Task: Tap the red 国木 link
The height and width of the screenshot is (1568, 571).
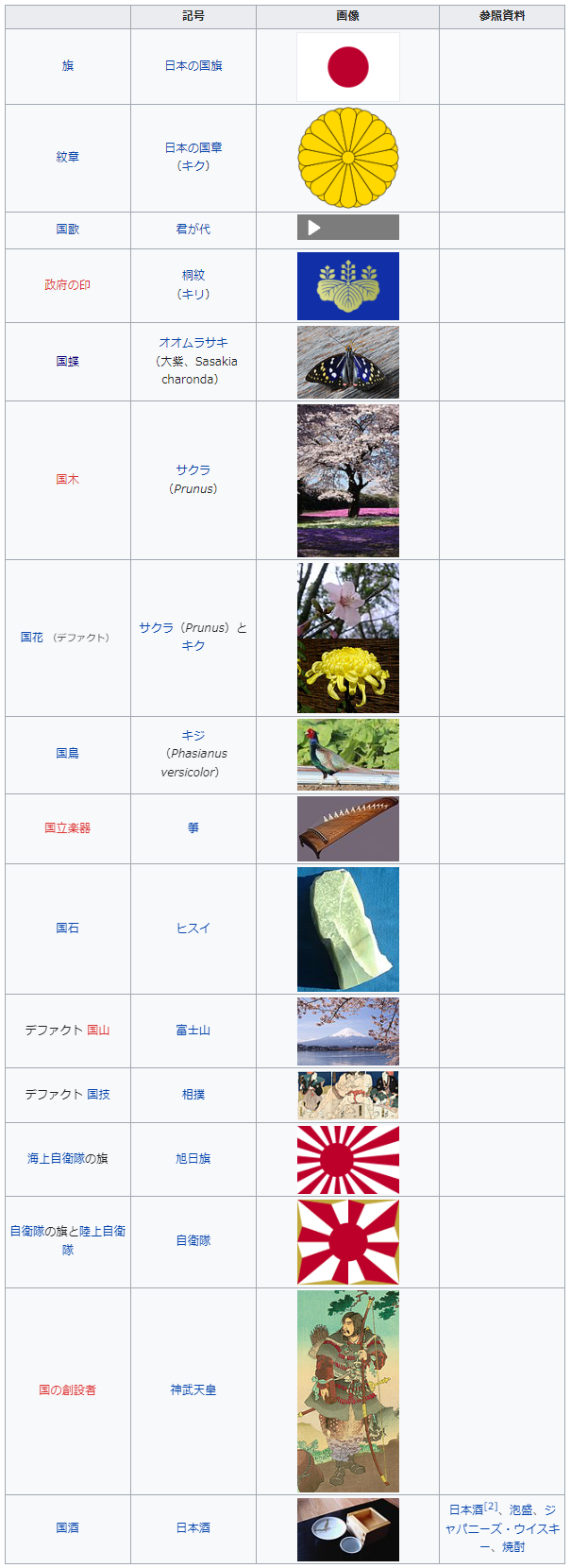Action: [x=68, y=480]
